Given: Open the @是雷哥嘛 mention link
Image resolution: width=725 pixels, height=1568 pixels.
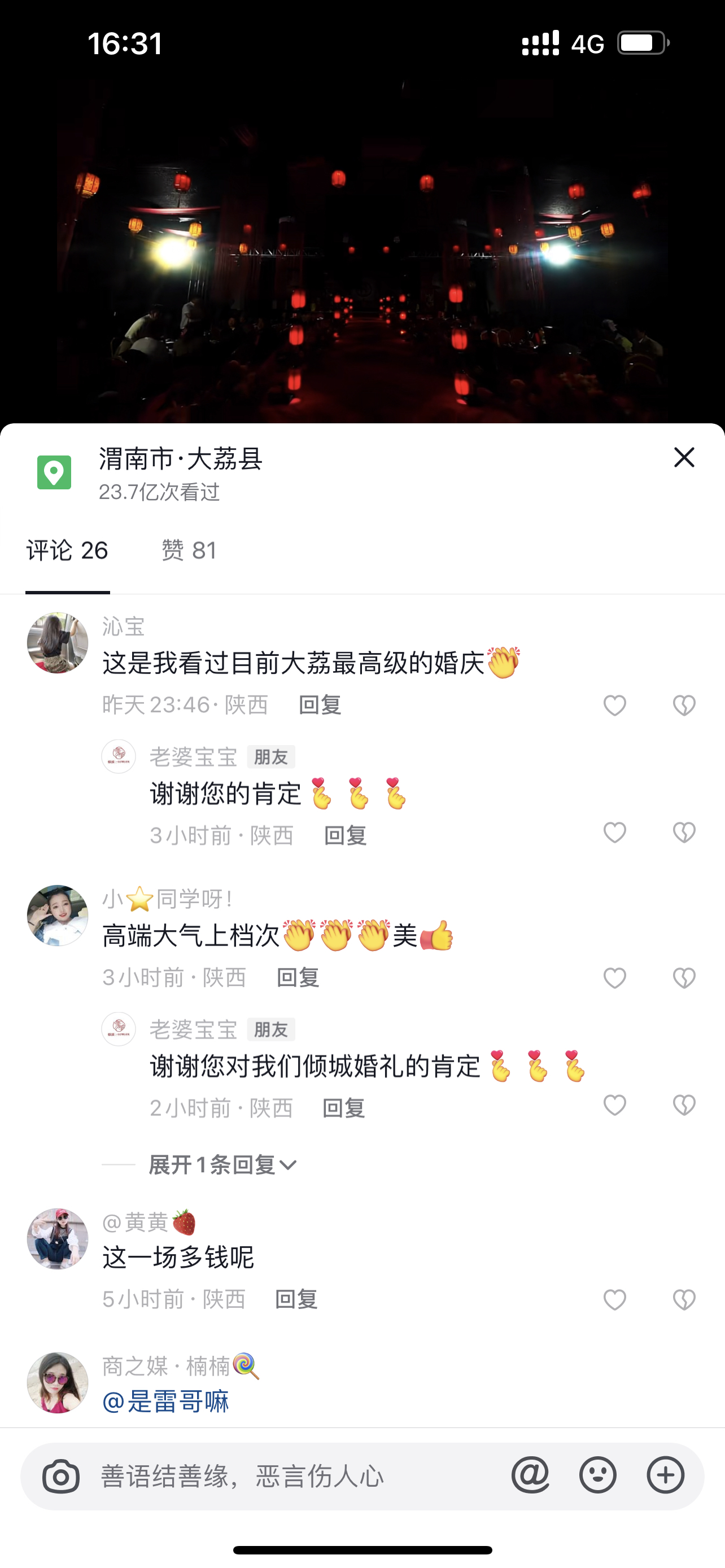Looking at the screenshot, I should click(x=165, y=1402).
